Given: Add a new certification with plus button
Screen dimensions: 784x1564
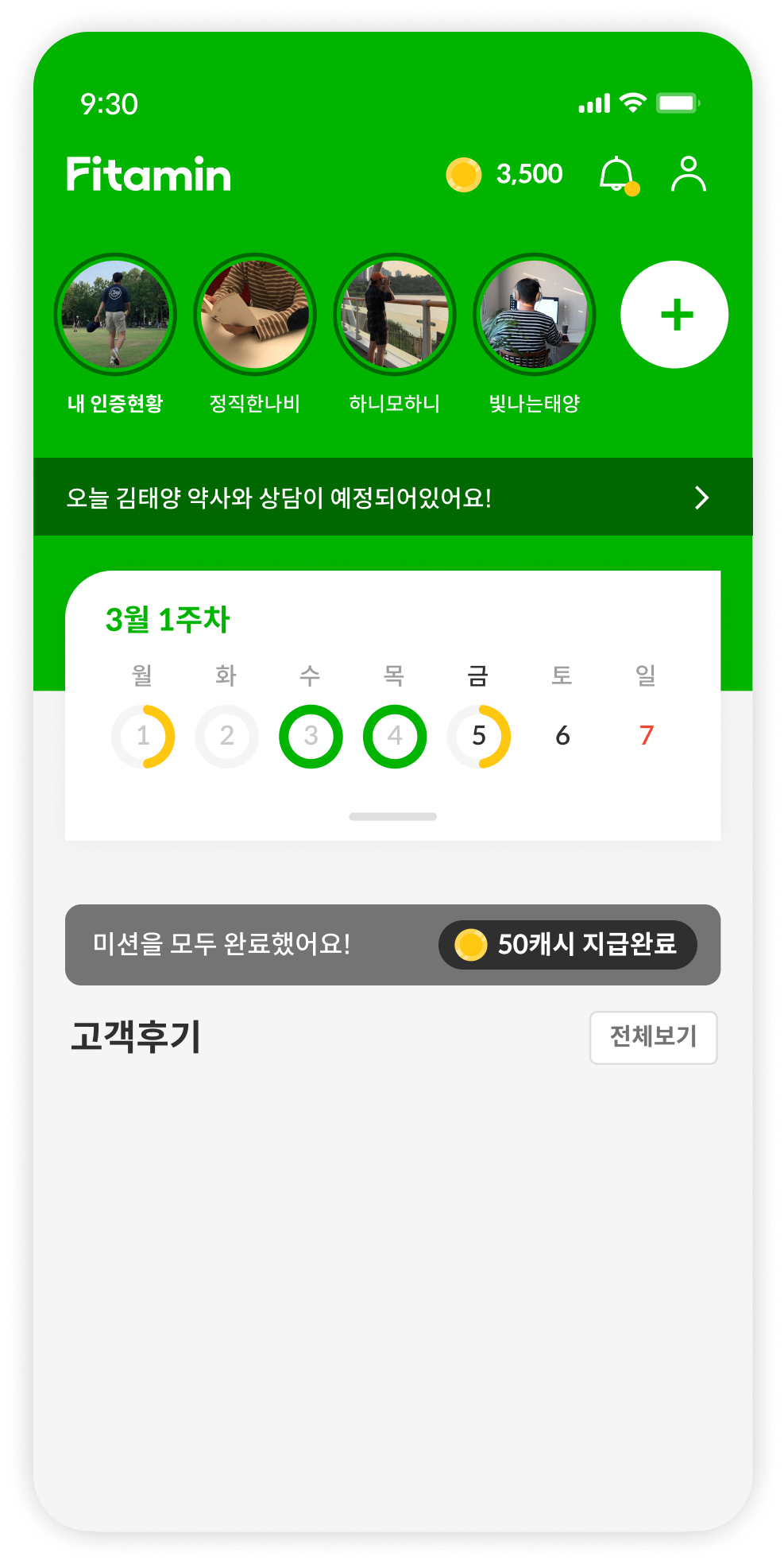Looking at the screenshot, I should tap(674, 315).
